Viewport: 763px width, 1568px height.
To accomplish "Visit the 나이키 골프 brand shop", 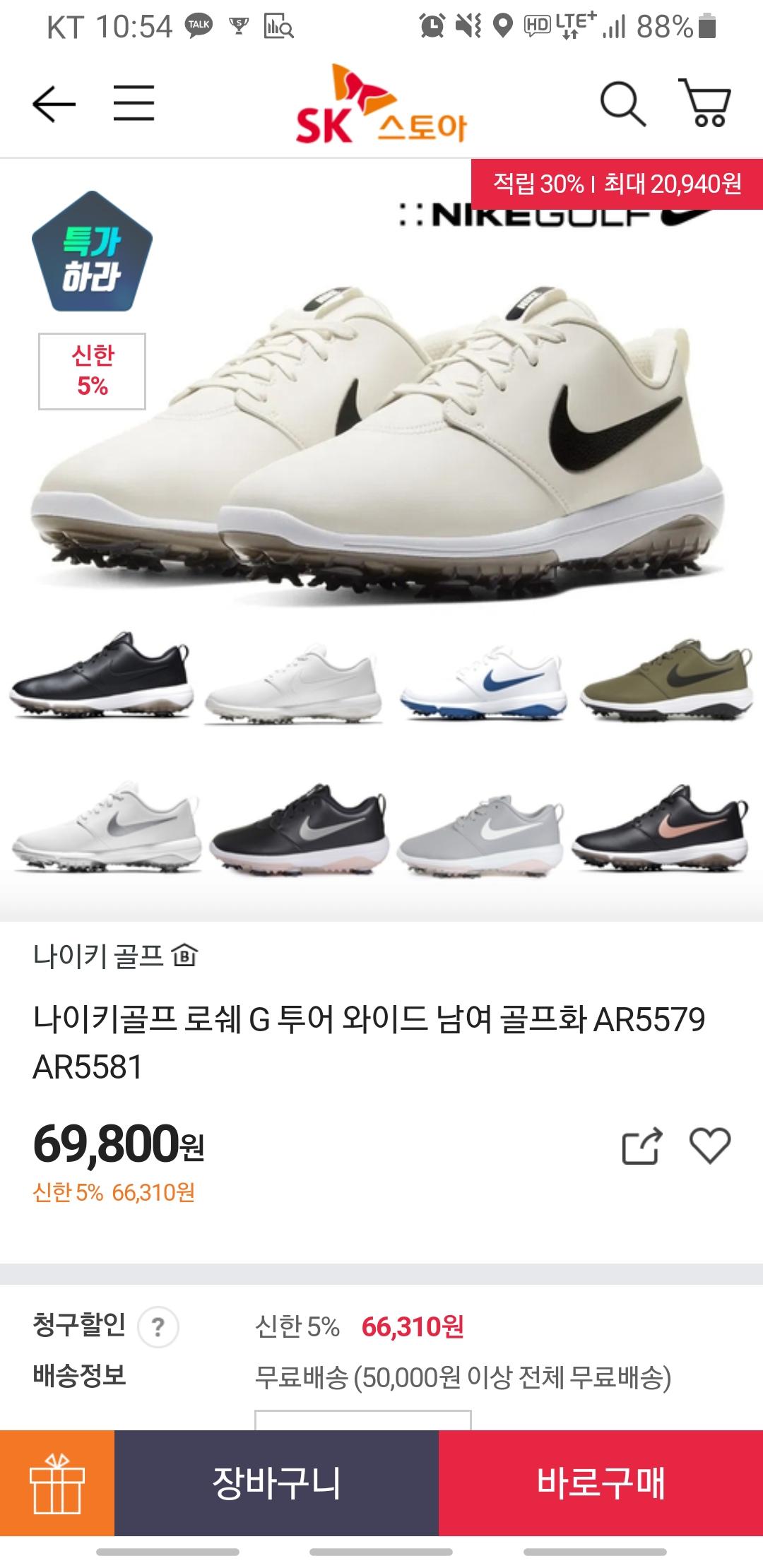I will coord(114,956).
